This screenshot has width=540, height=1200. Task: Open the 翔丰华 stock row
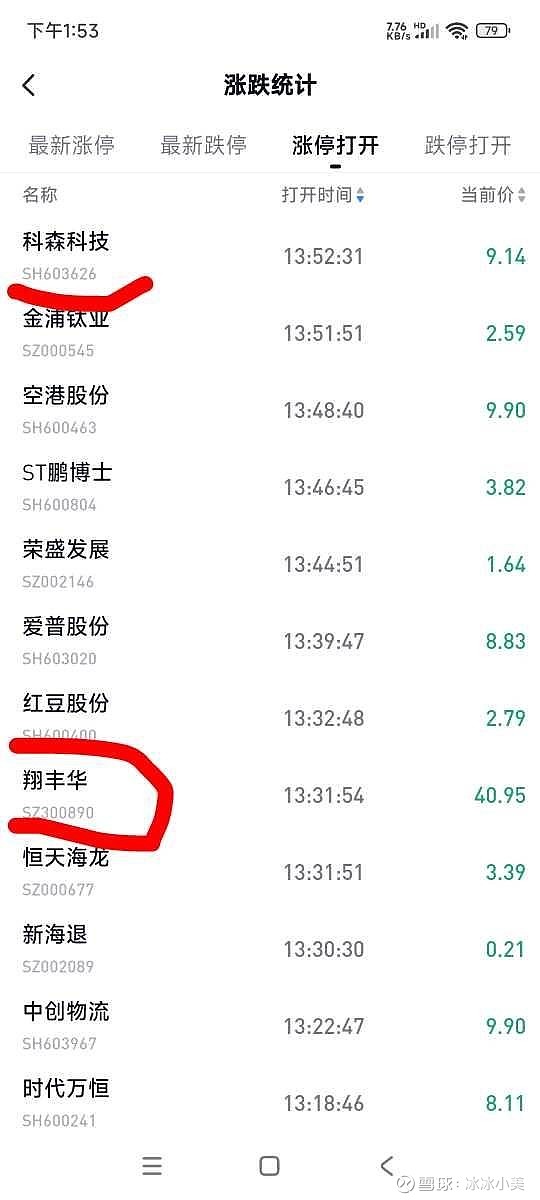click(x=270, y=795)
